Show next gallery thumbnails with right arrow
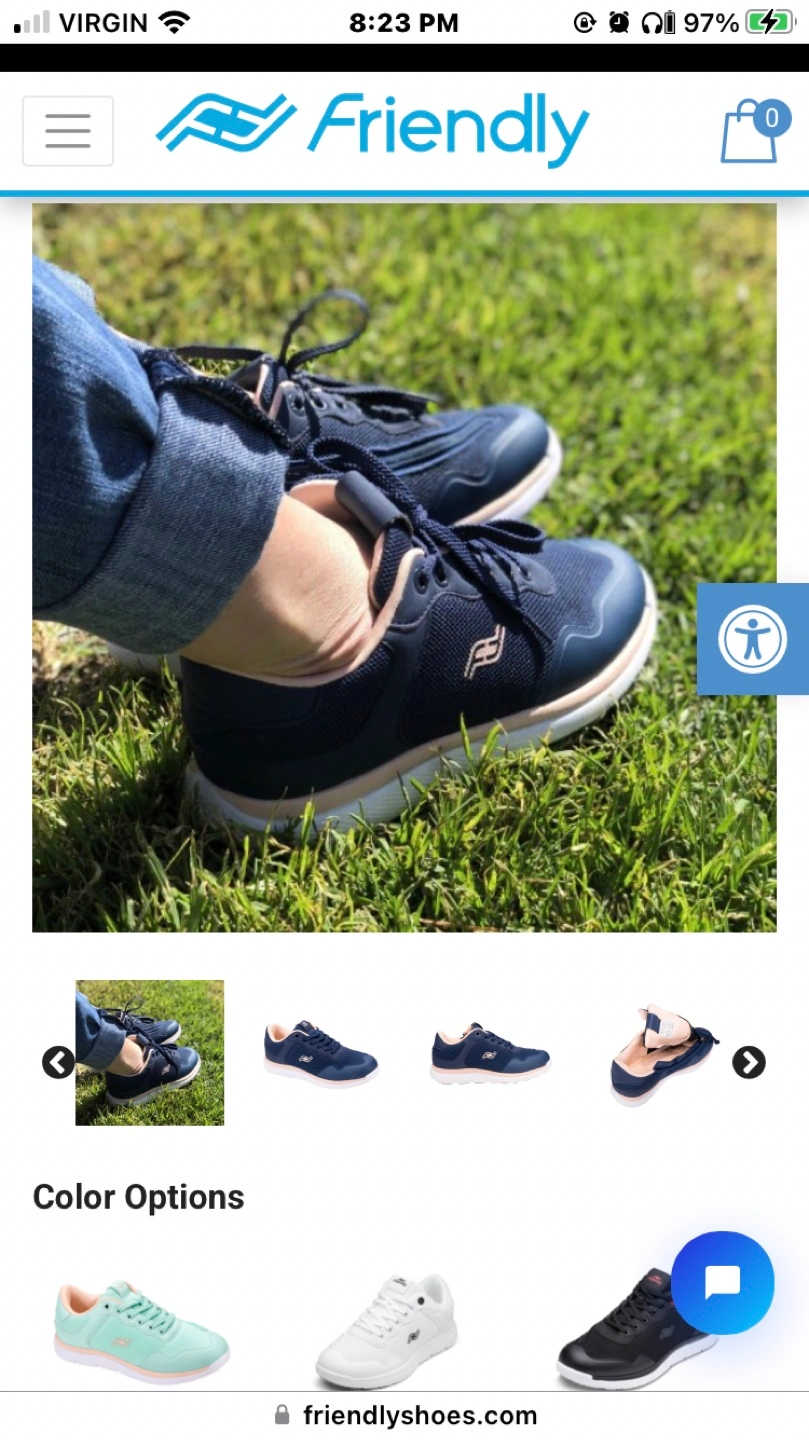Viewport: 809px width, 1440px height. point(749,1062)
